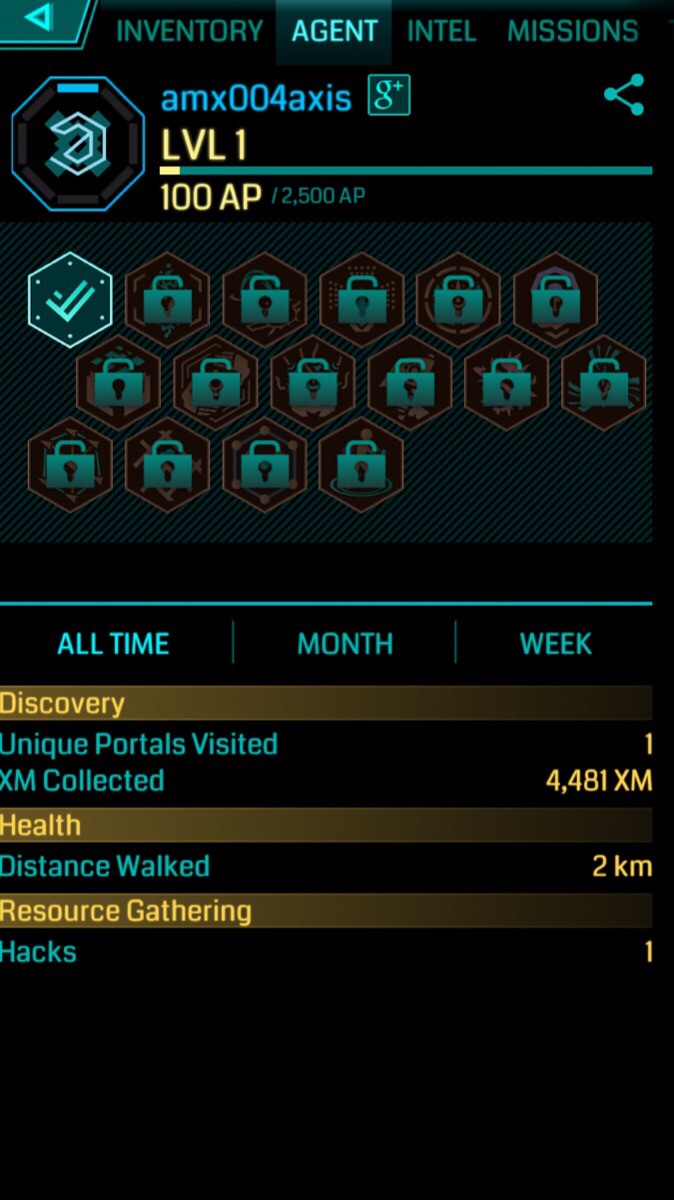Open the unlocked double-checkmark medal

click(69, 299)
